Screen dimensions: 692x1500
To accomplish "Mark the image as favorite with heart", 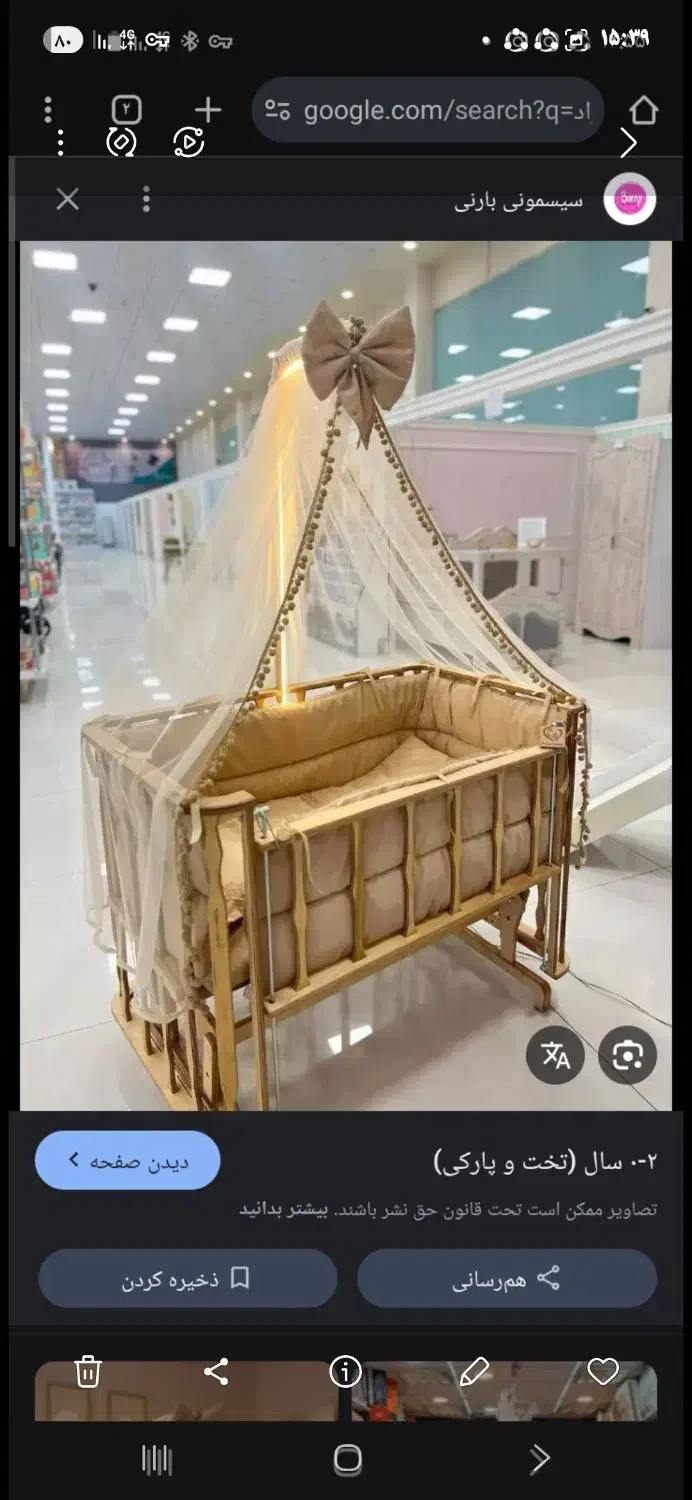I will tap(603, 1371).
